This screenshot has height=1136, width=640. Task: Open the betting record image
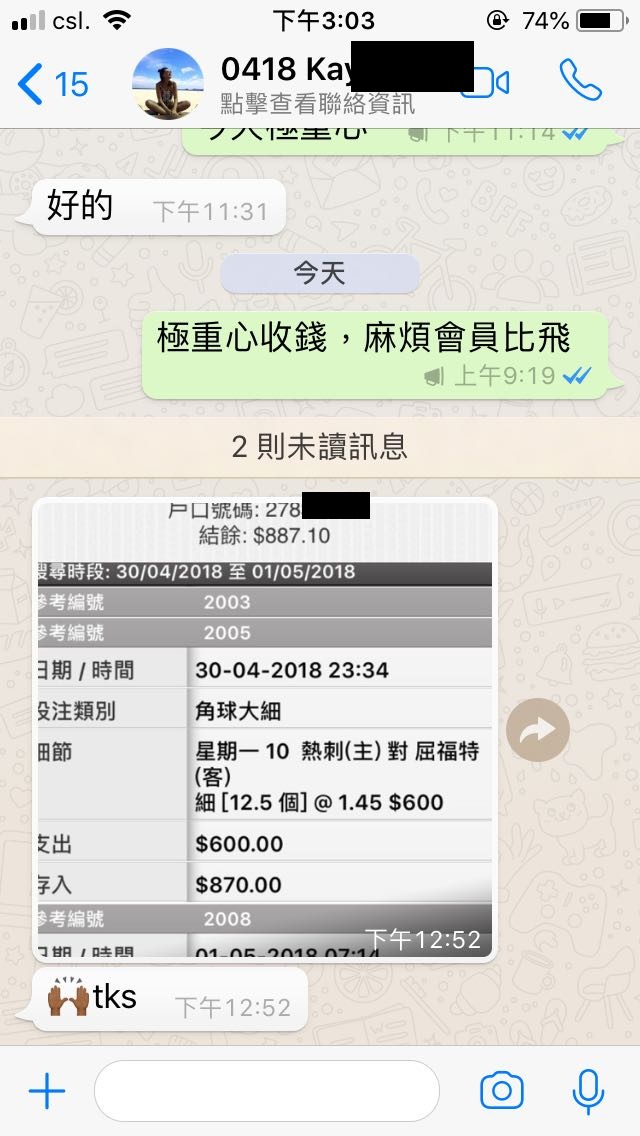click(x=265, y=729)
